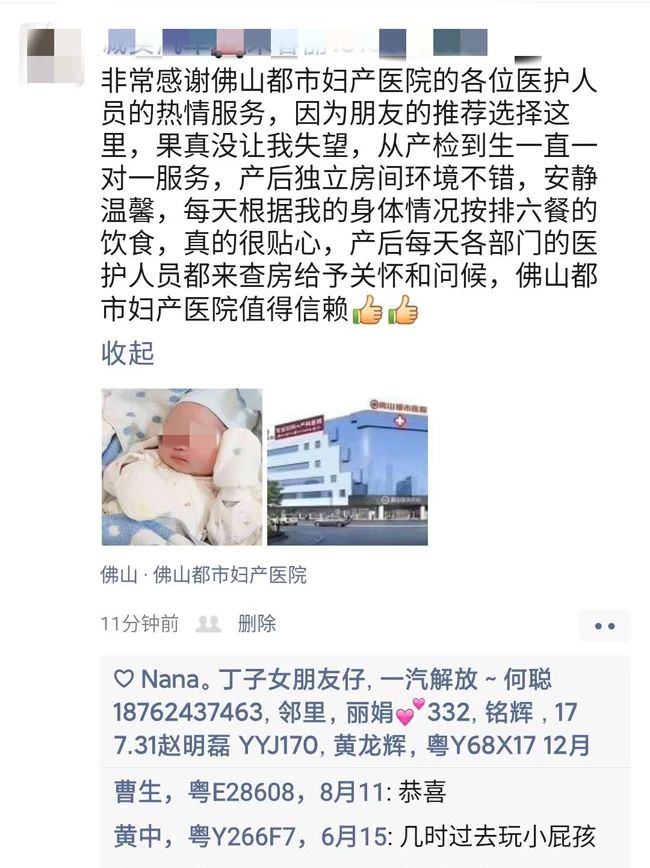Viewport: 650px width, 868px height.
Task: Tap the visibility contacts icon
Action: click(208, 624)
